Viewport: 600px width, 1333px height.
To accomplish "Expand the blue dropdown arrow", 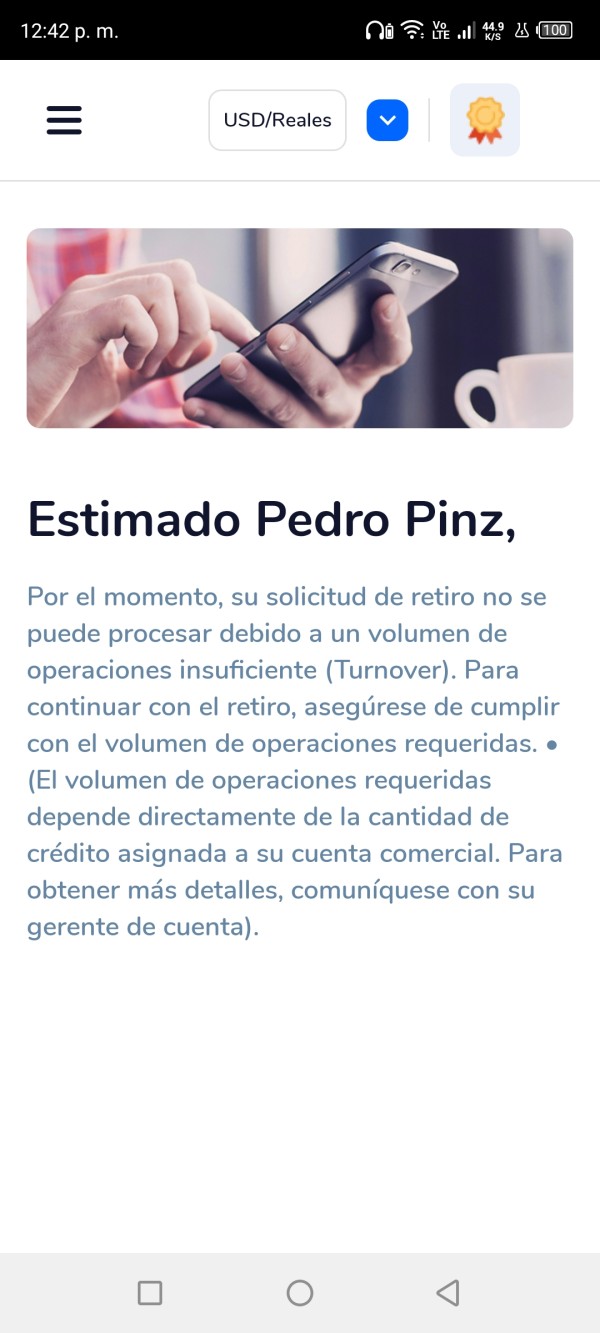I will (388, 120).
